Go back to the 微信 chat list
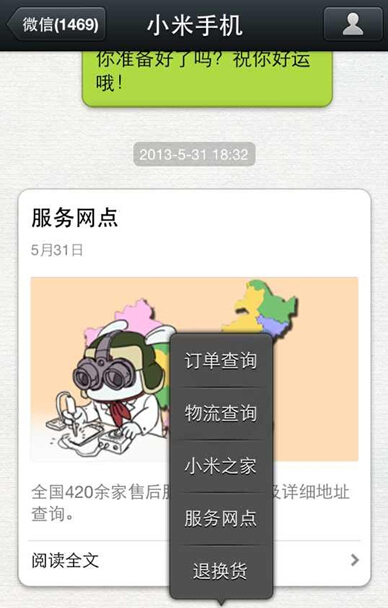Image resolution: width=388 pixels, height=608 pixels. tap(57, 24)
